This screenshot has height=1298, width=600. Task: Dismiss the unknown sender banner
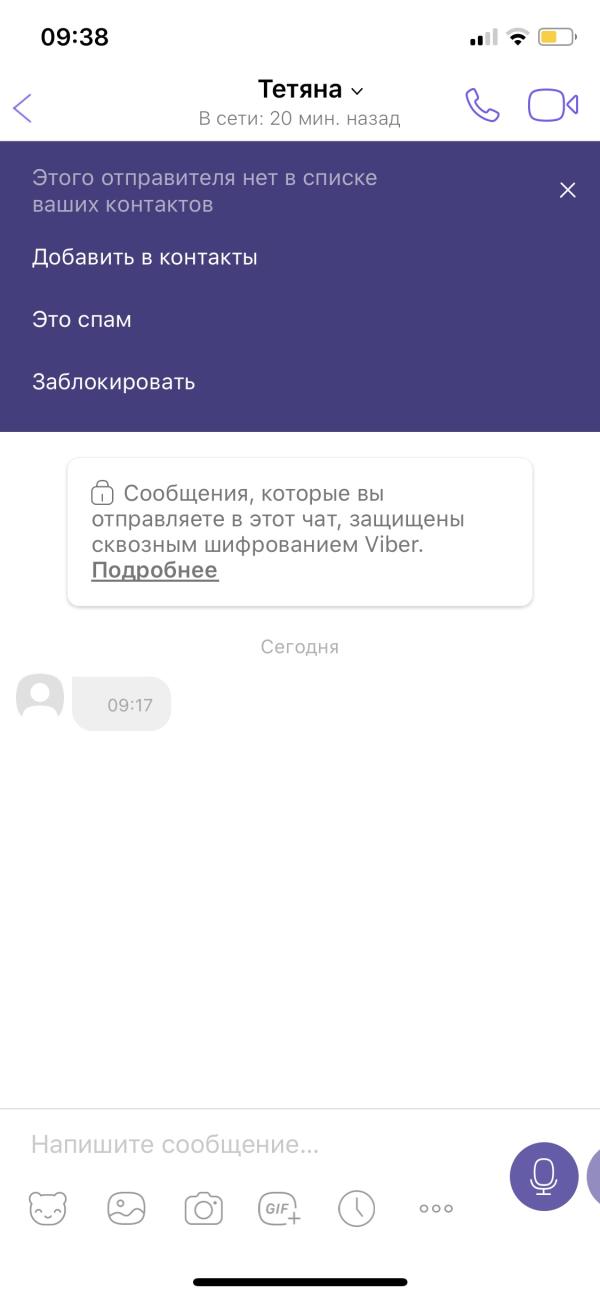point(568,190)
